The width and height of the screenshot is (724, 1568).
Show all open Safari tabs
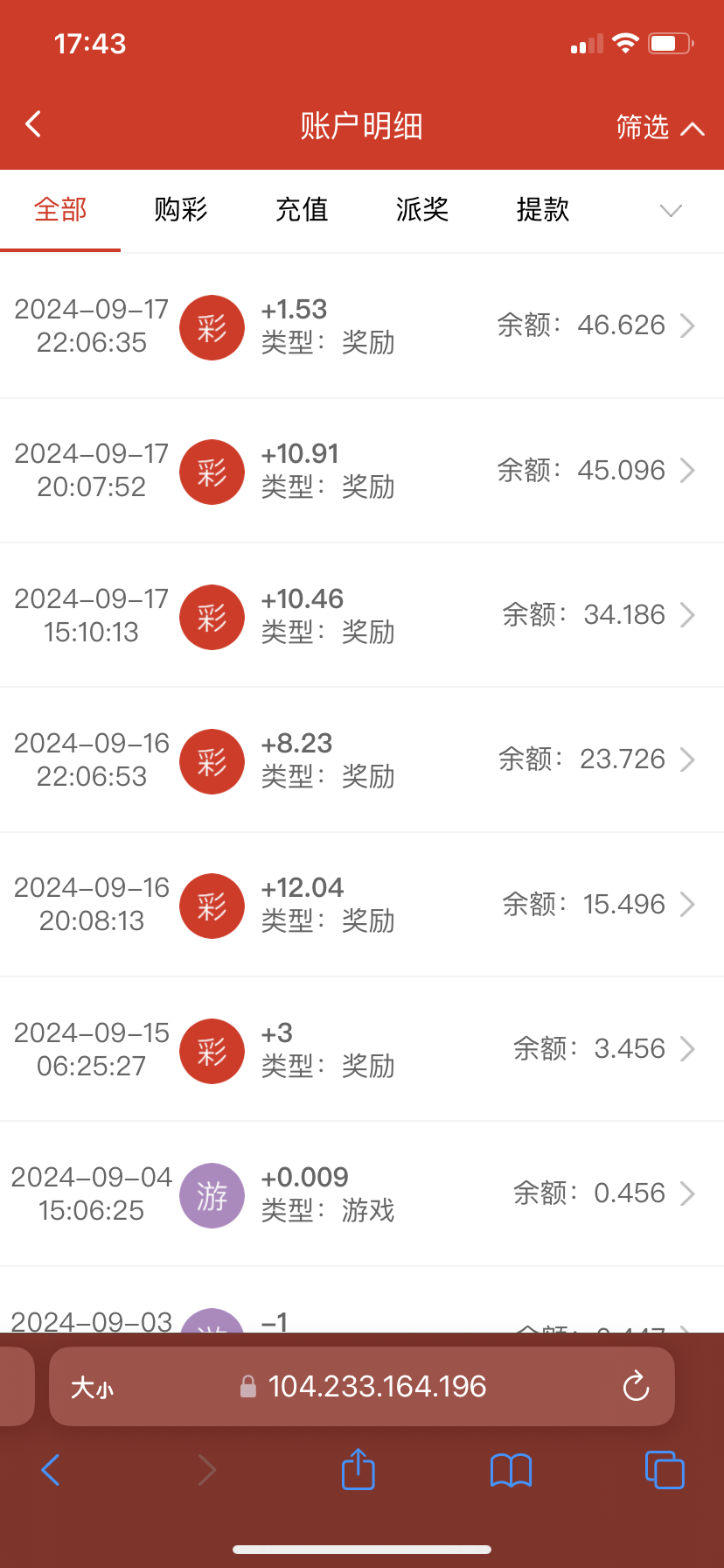[x=665, y=1470]
